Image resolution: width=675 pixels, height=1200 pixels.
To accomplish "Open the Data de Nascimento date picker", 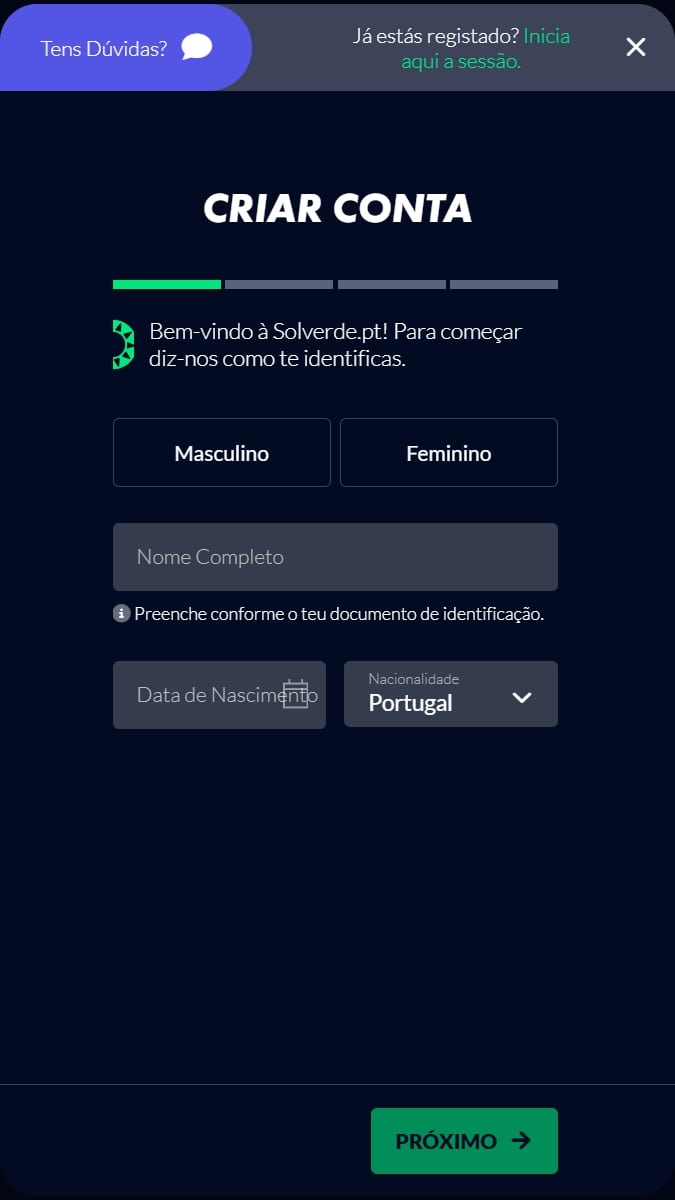I will coord(295,694).
